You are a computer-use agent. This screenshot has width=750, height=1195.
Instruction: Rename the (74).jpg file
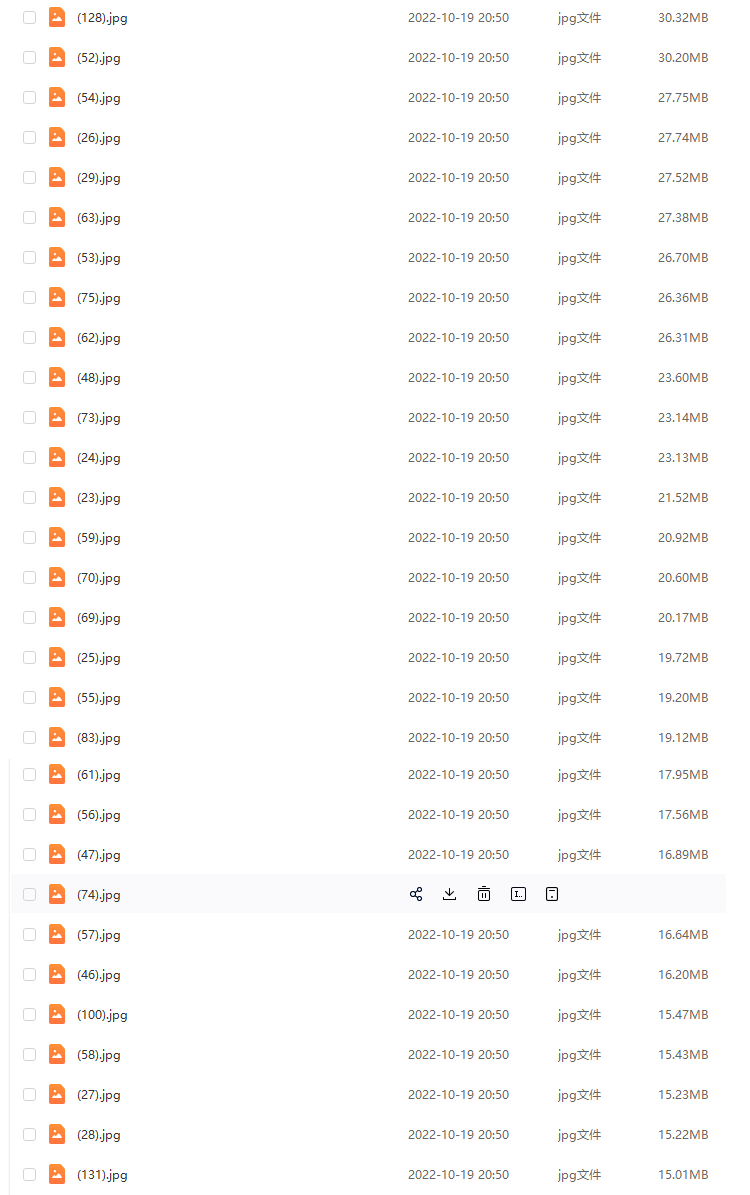[x=518, y=894]
